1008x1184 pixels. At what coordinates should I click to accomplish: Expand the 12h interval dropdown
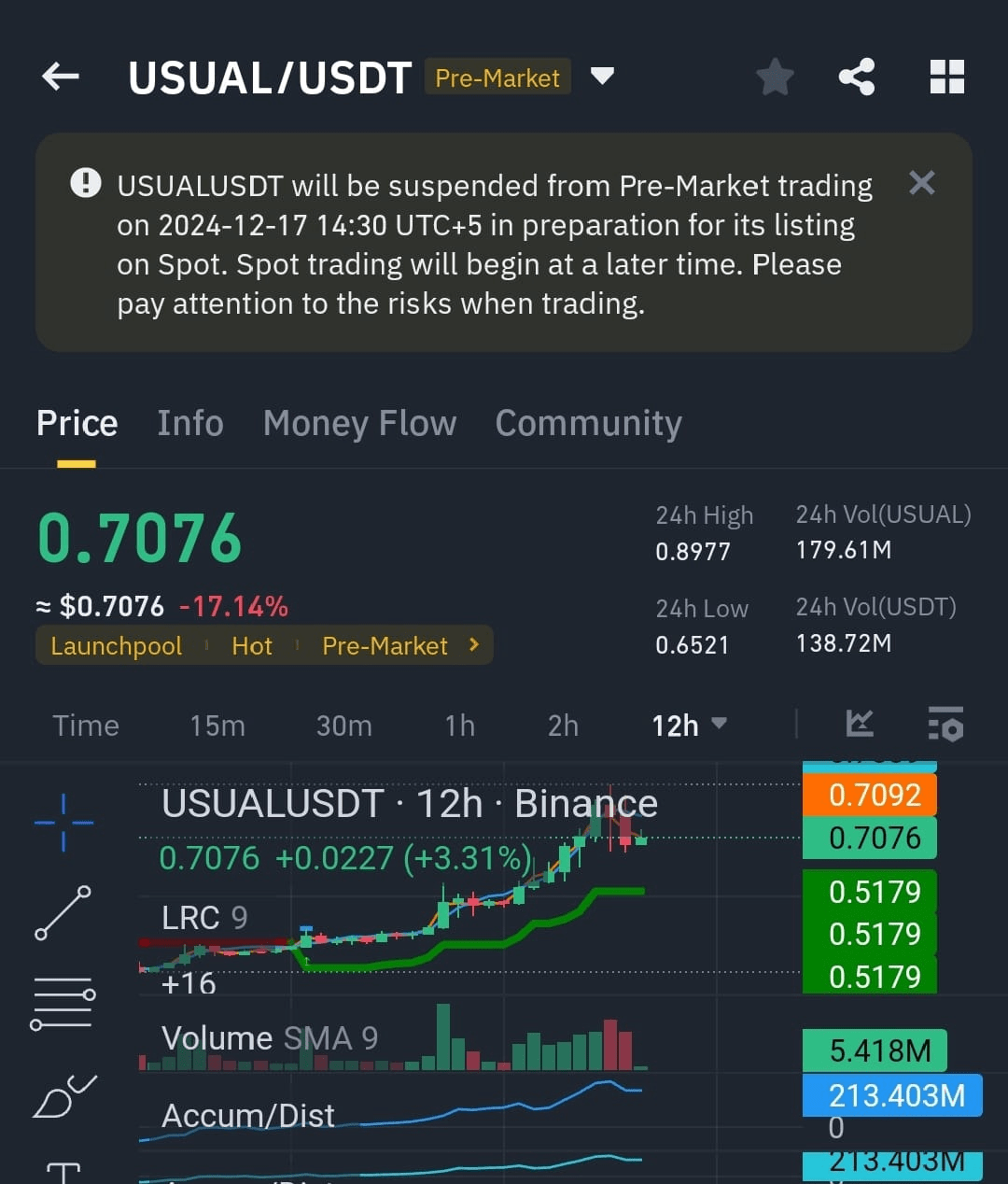pyautogui.click(x=689, y=726)
